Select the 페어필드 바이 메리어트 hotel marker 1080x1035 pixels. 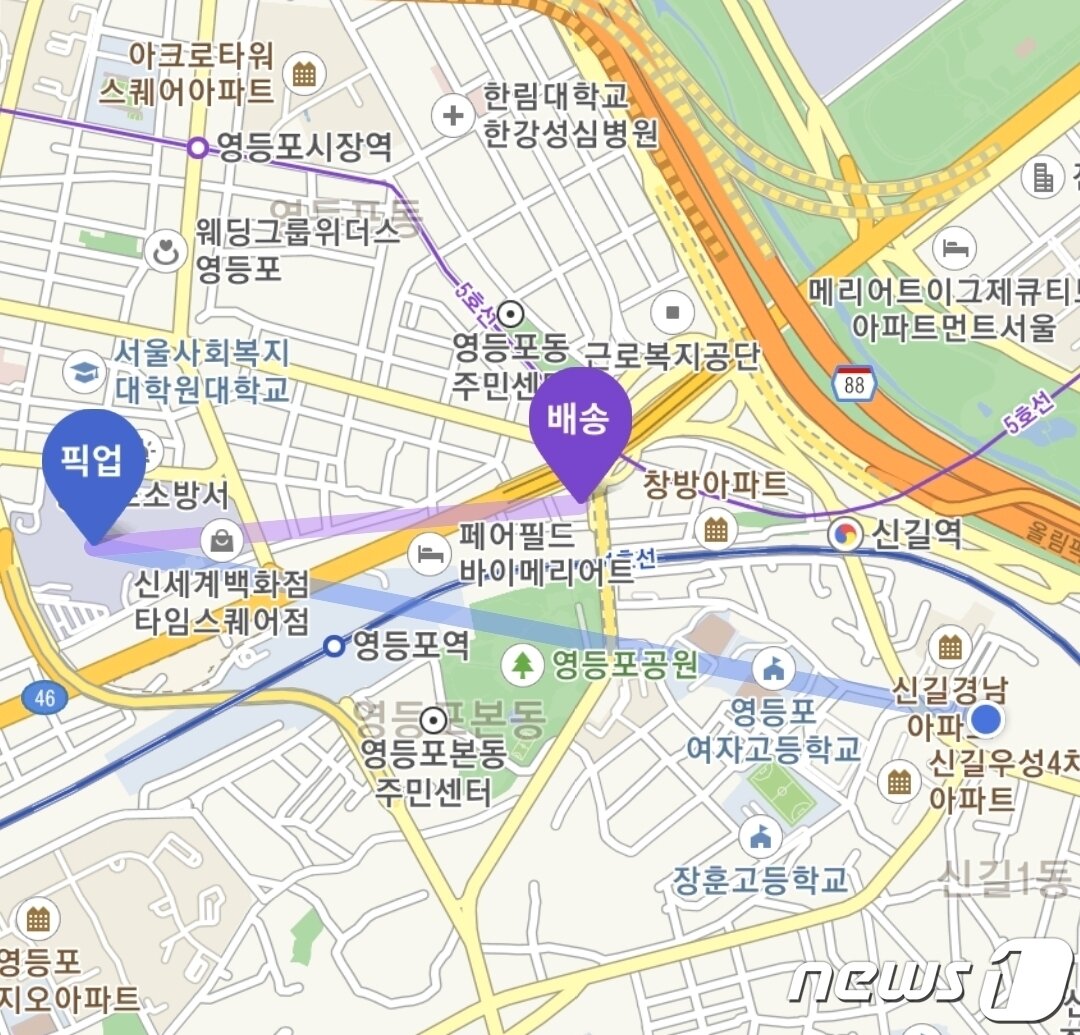(428, 550)
